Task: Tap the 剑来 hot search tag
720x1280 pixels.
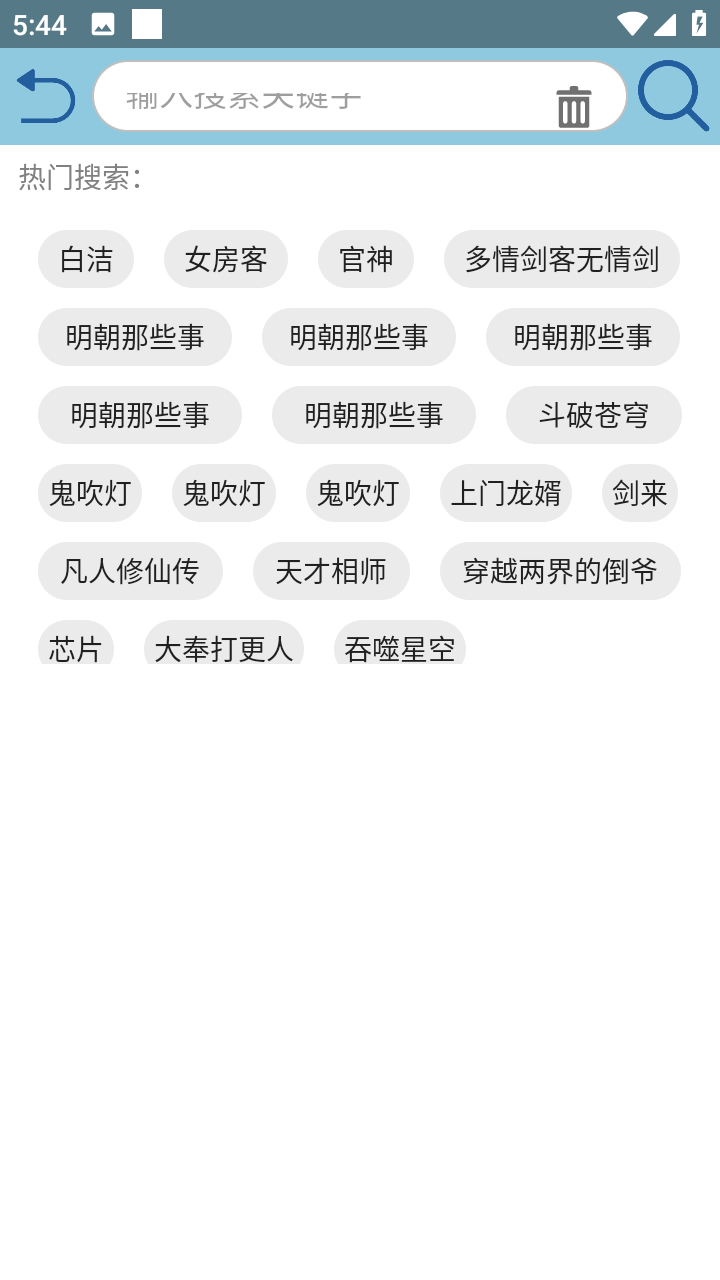Action: click(639, 493)
